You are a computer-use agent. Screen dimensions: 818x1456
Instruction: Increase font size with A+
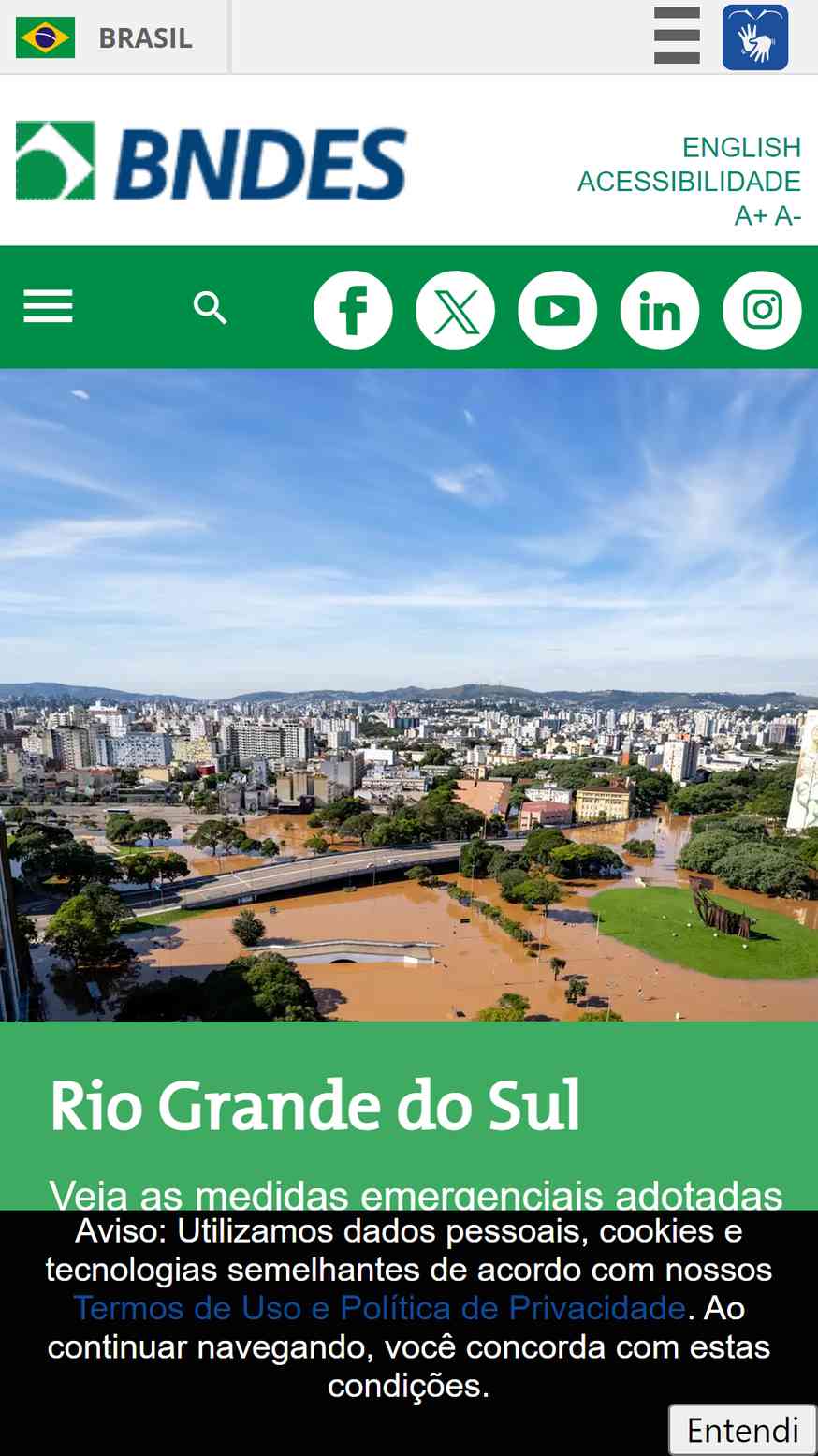[x=751, y=216]
